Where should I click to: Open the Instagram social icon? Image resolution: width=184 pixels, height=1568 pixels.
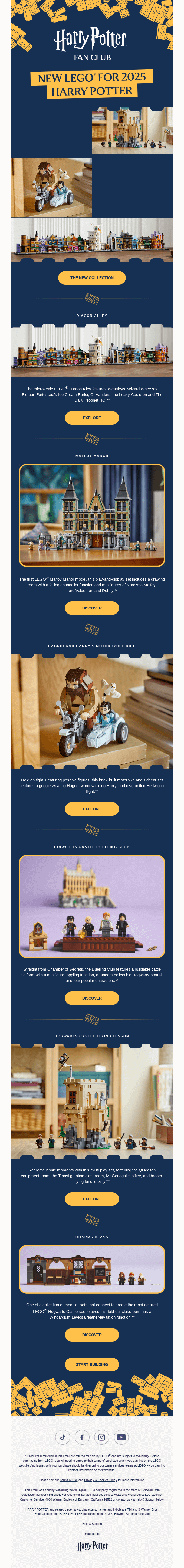click(x=102, y=1437)
